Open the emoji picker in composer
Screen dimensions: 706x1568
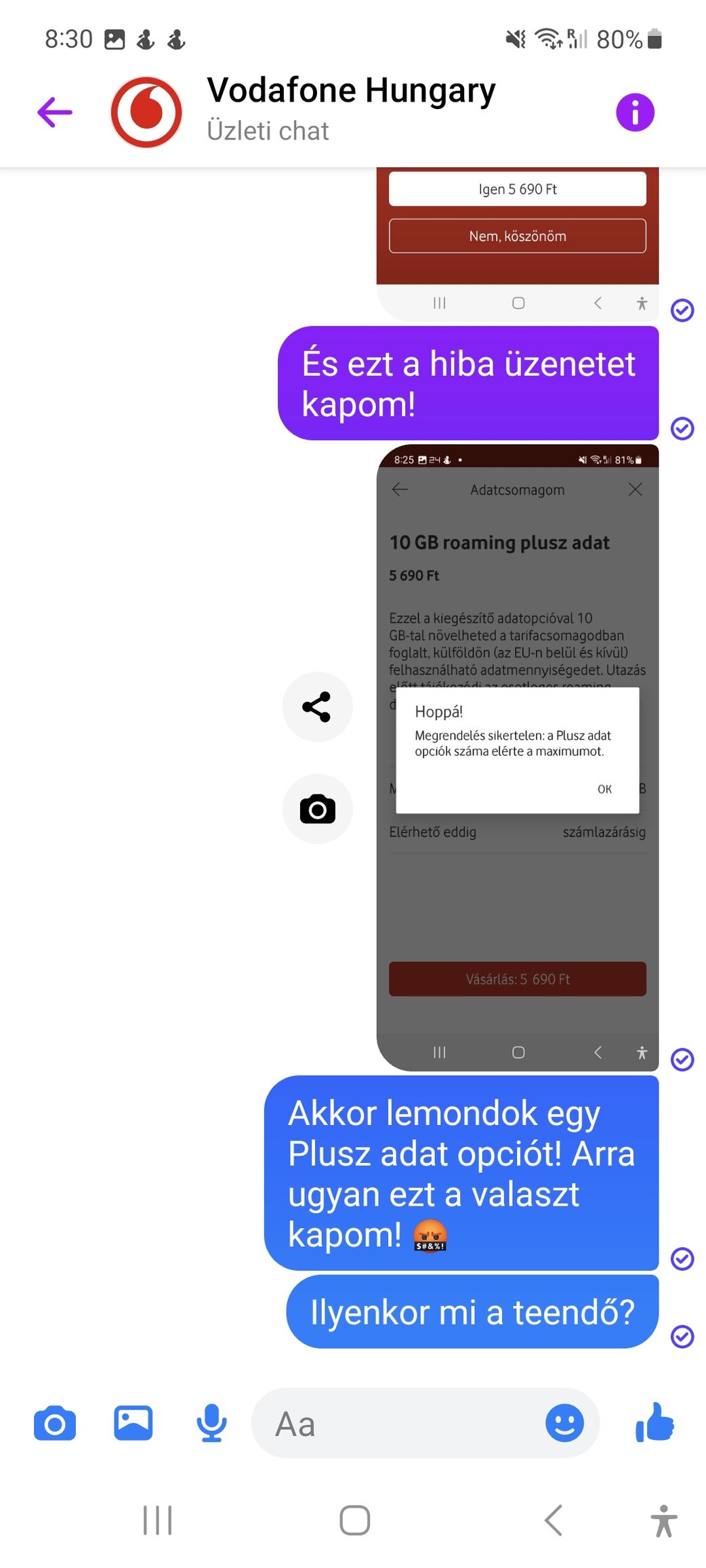564,1422
